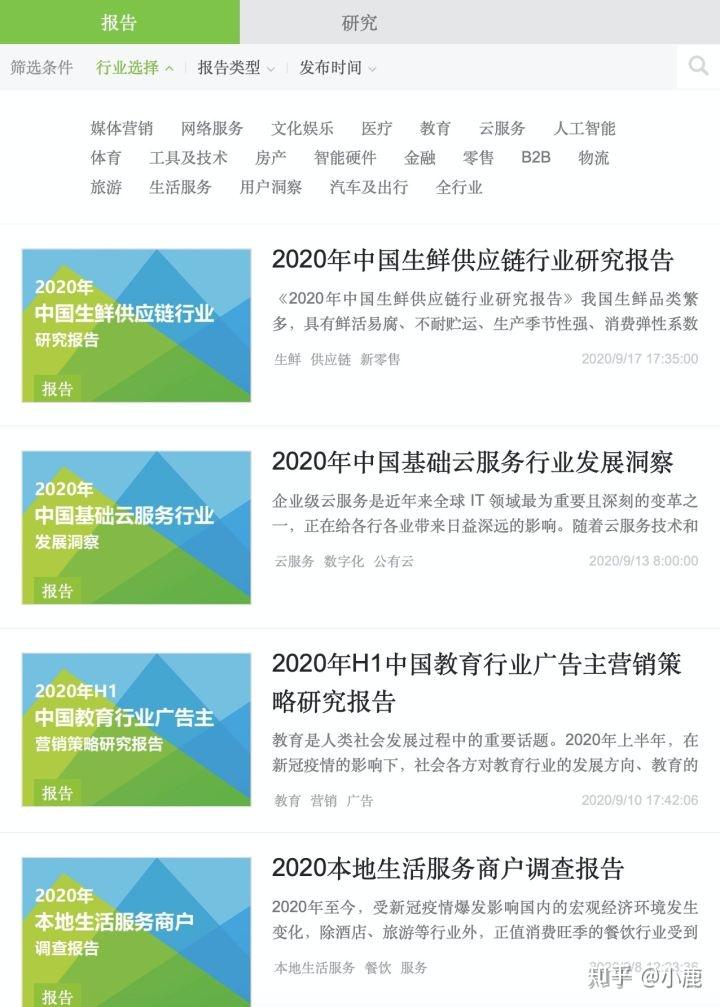Select the 汽车及出行 filter

click(369, 187)
